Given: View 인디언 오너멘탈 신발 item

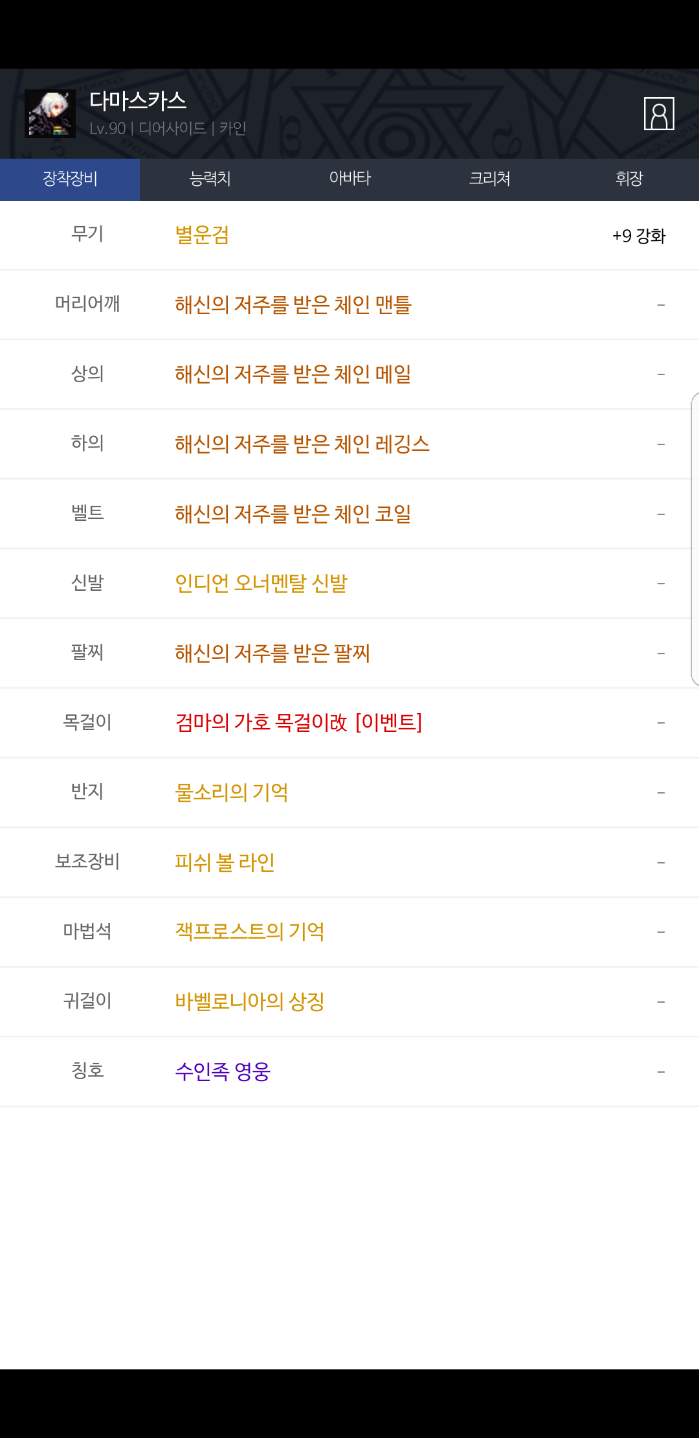Looking at the screenshot, I should 261,583.
